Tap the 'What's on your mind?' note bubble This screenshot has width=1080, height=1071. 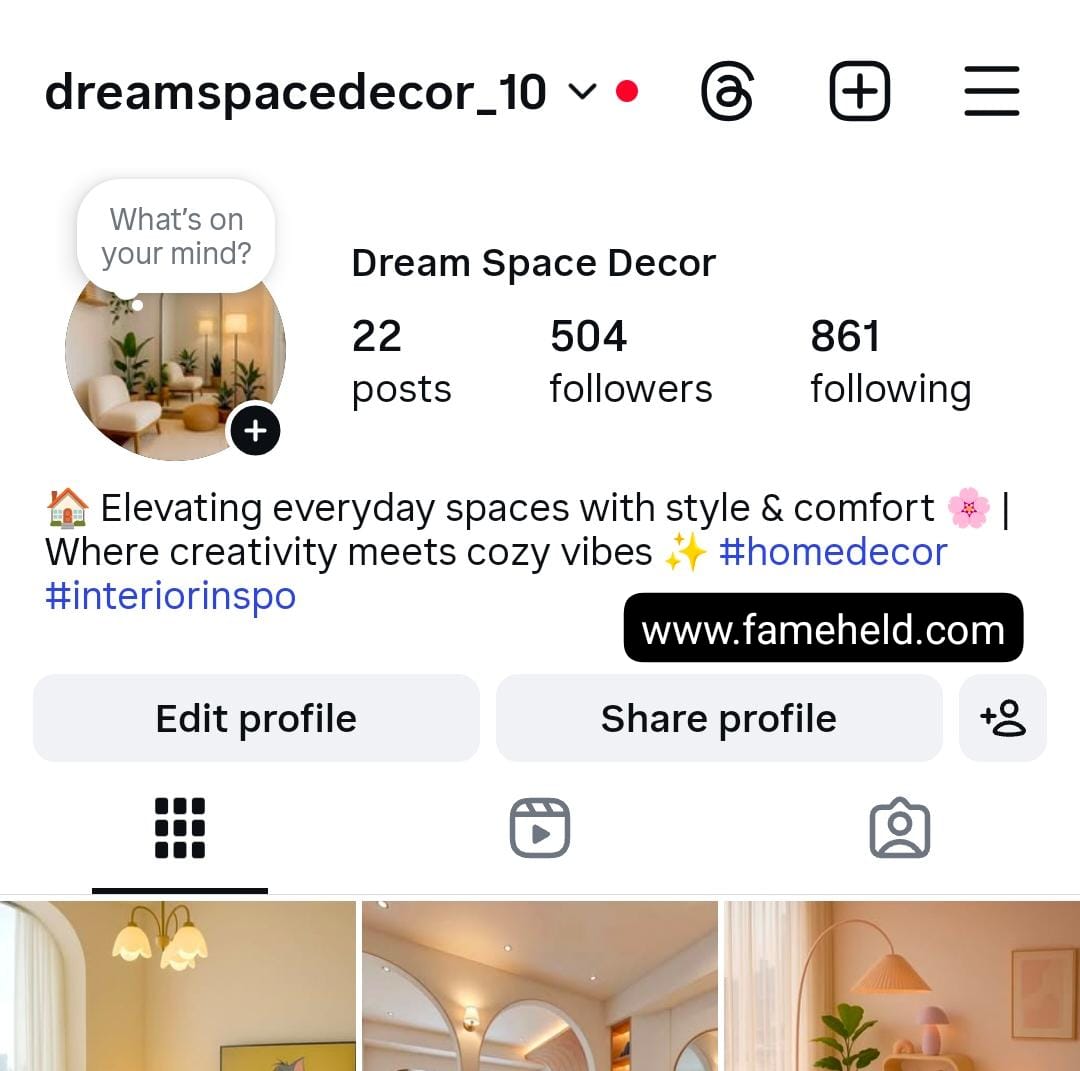(176, 237)
